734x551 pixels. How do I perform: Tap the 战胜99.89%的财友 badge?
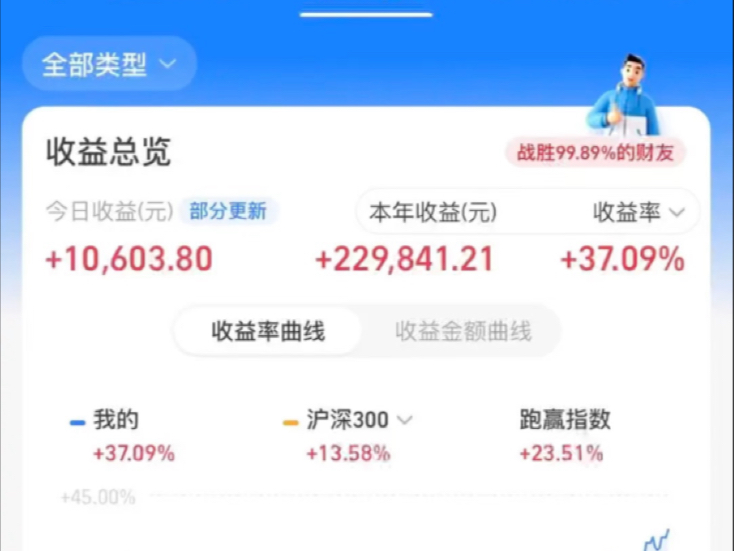[x=595, y=153]
